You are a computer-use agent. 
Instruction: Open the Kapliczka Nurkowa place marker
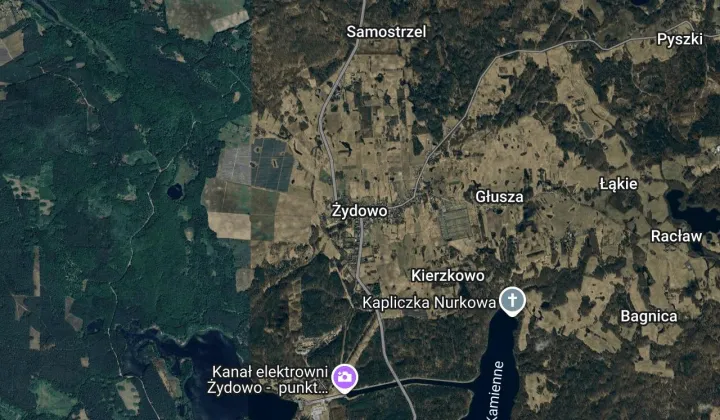click(x=512, y=300)
